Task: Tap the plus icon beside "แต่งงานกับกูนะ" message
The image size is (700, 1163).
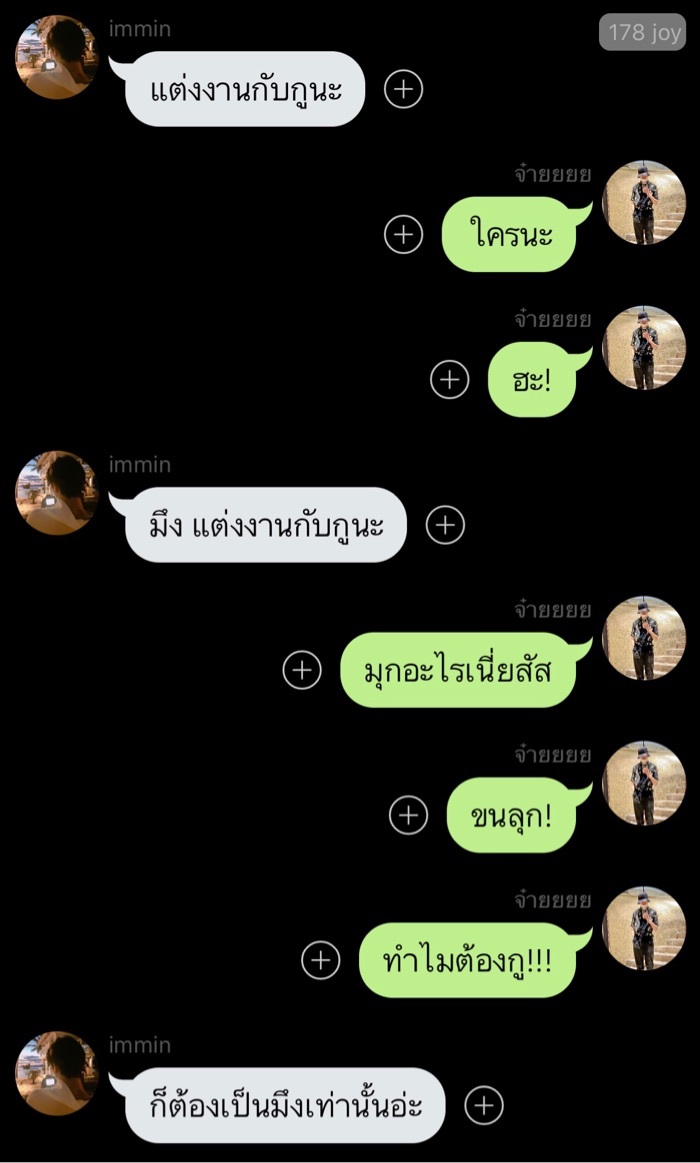Action: 404,90
